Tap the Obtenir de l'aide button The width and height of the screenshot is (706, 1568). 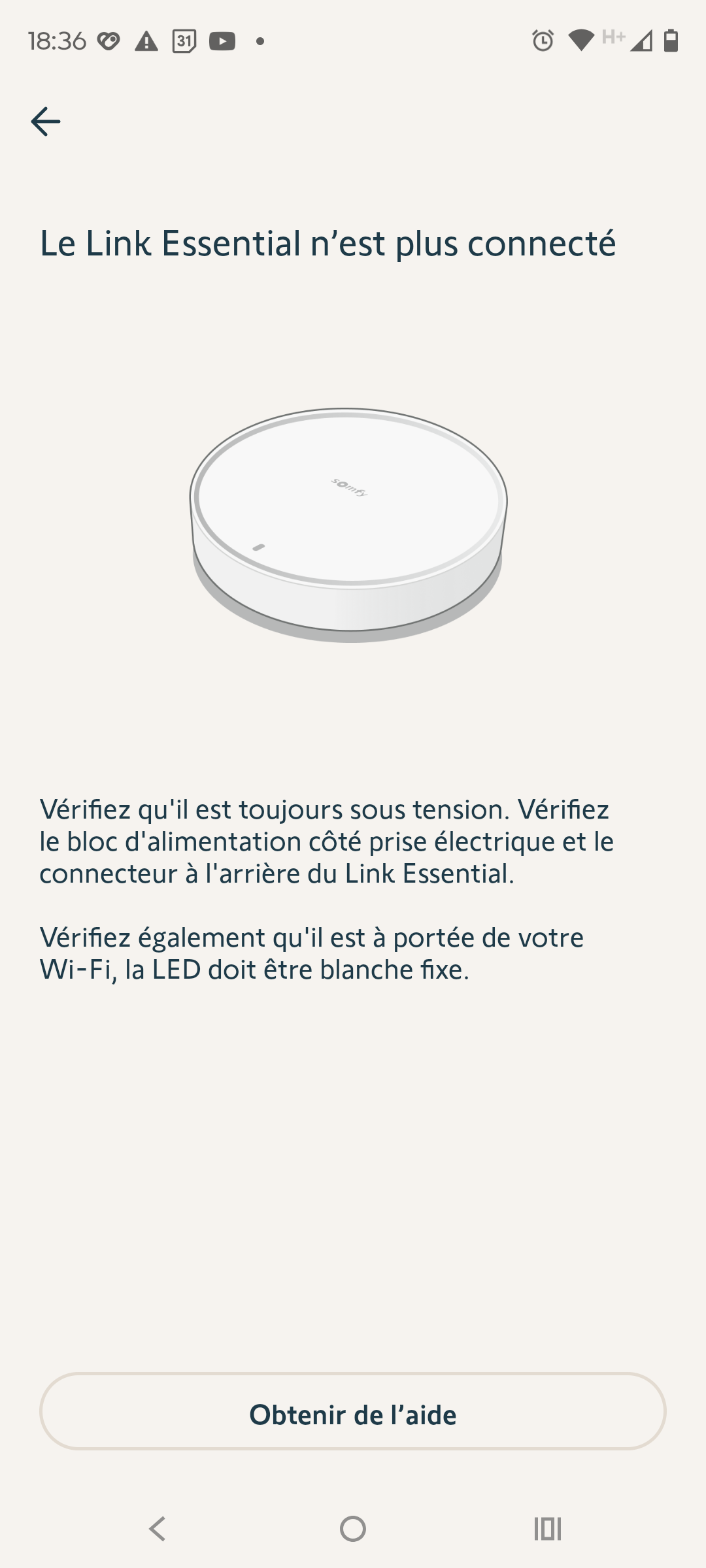pos(353,1414)
